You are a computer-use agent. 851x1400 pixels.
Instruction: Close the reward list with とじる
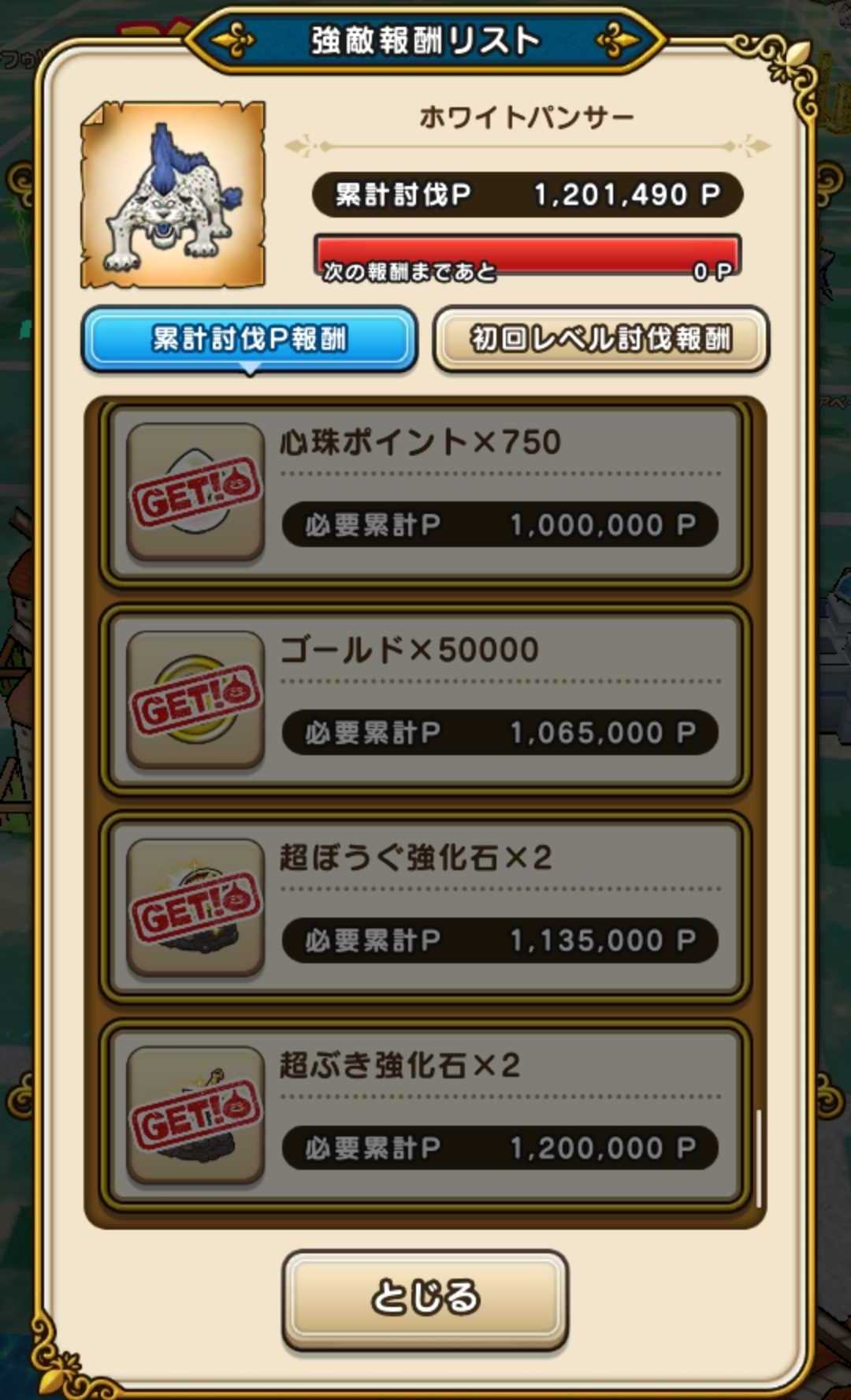click(x=425, y=1297)
